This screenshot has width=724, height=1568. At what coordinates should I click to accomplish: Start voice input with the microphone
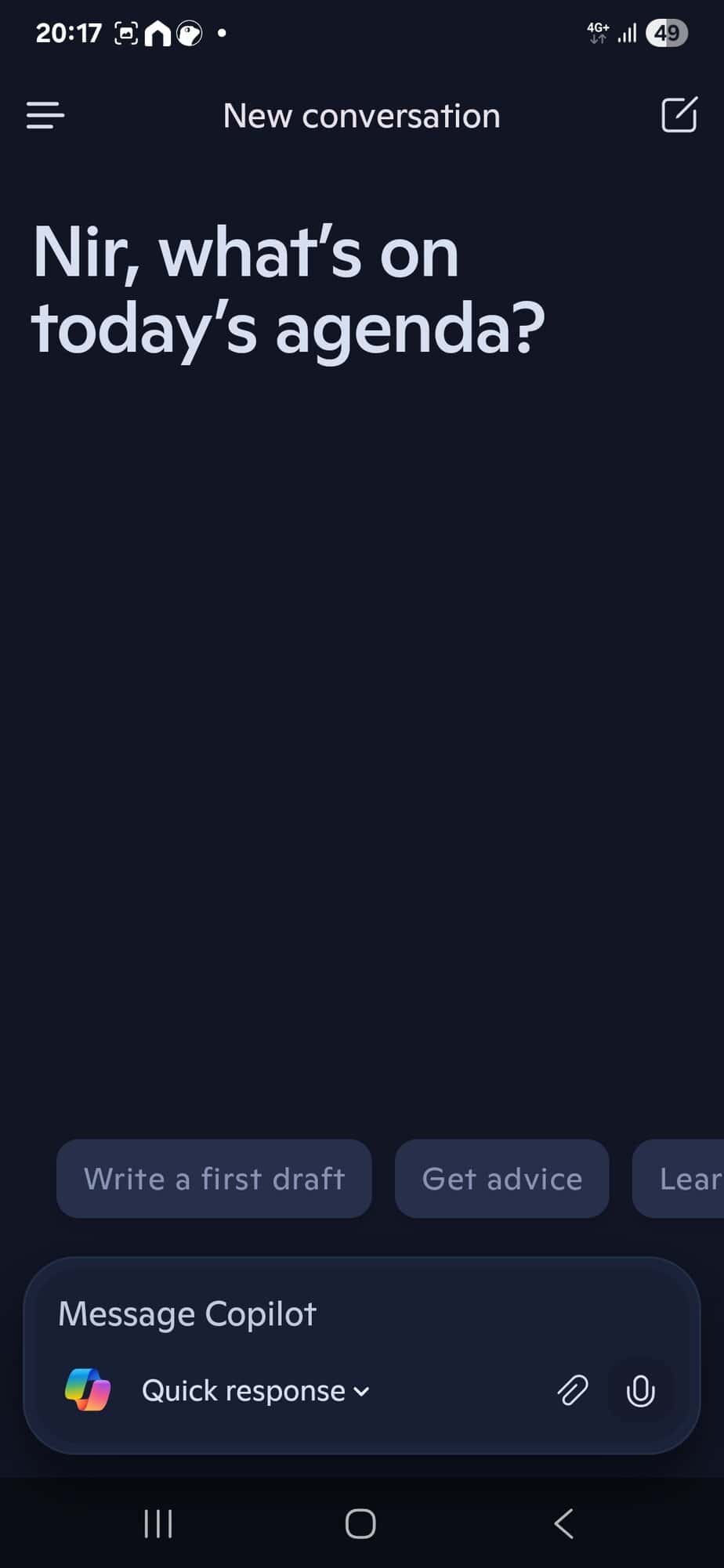[640, 1391]
